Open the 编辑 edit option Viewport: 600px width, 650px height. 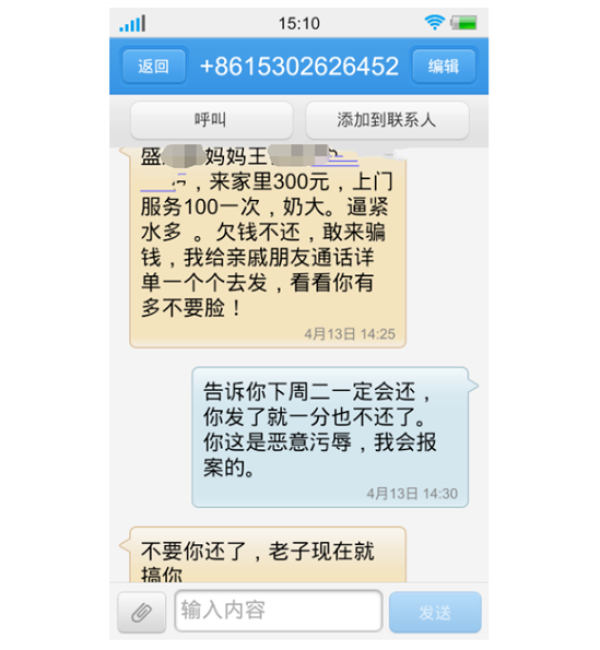(x=444, y=67)
